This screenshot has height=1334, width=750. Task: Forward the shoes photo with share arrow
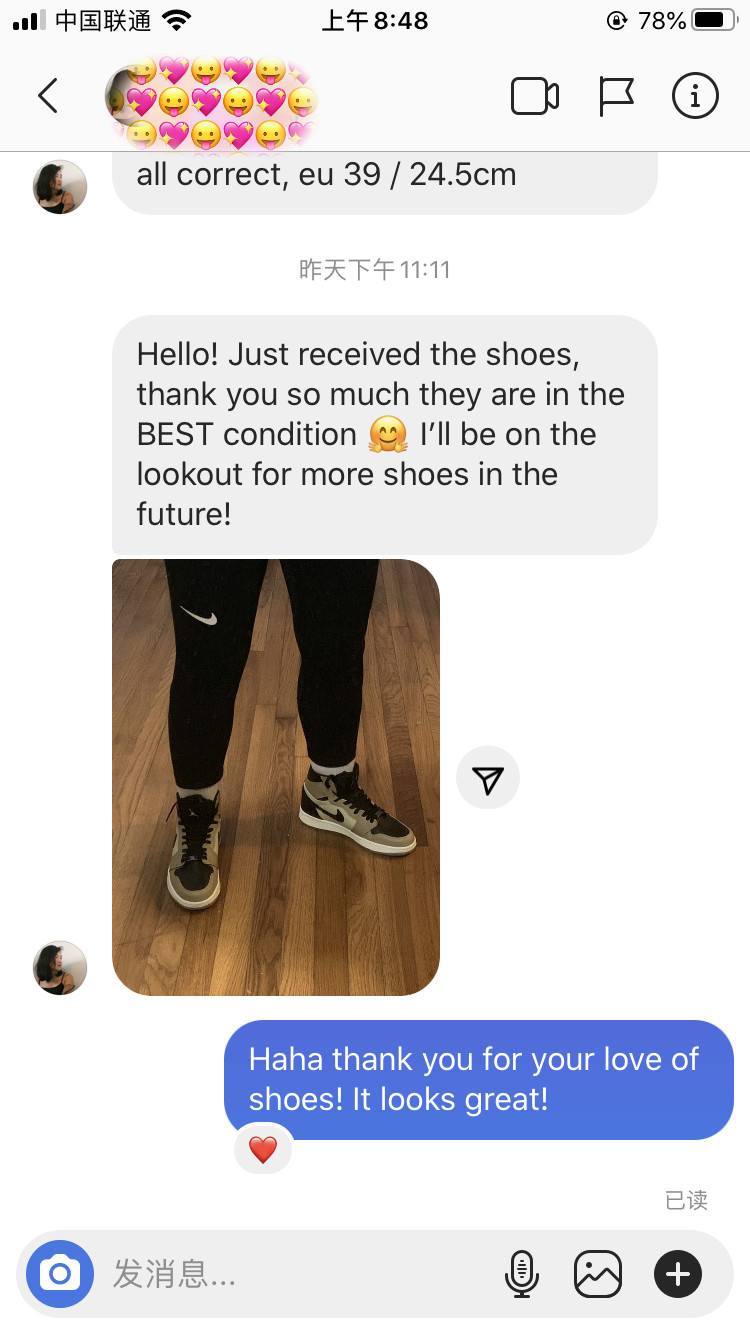[x=487, y=777]
